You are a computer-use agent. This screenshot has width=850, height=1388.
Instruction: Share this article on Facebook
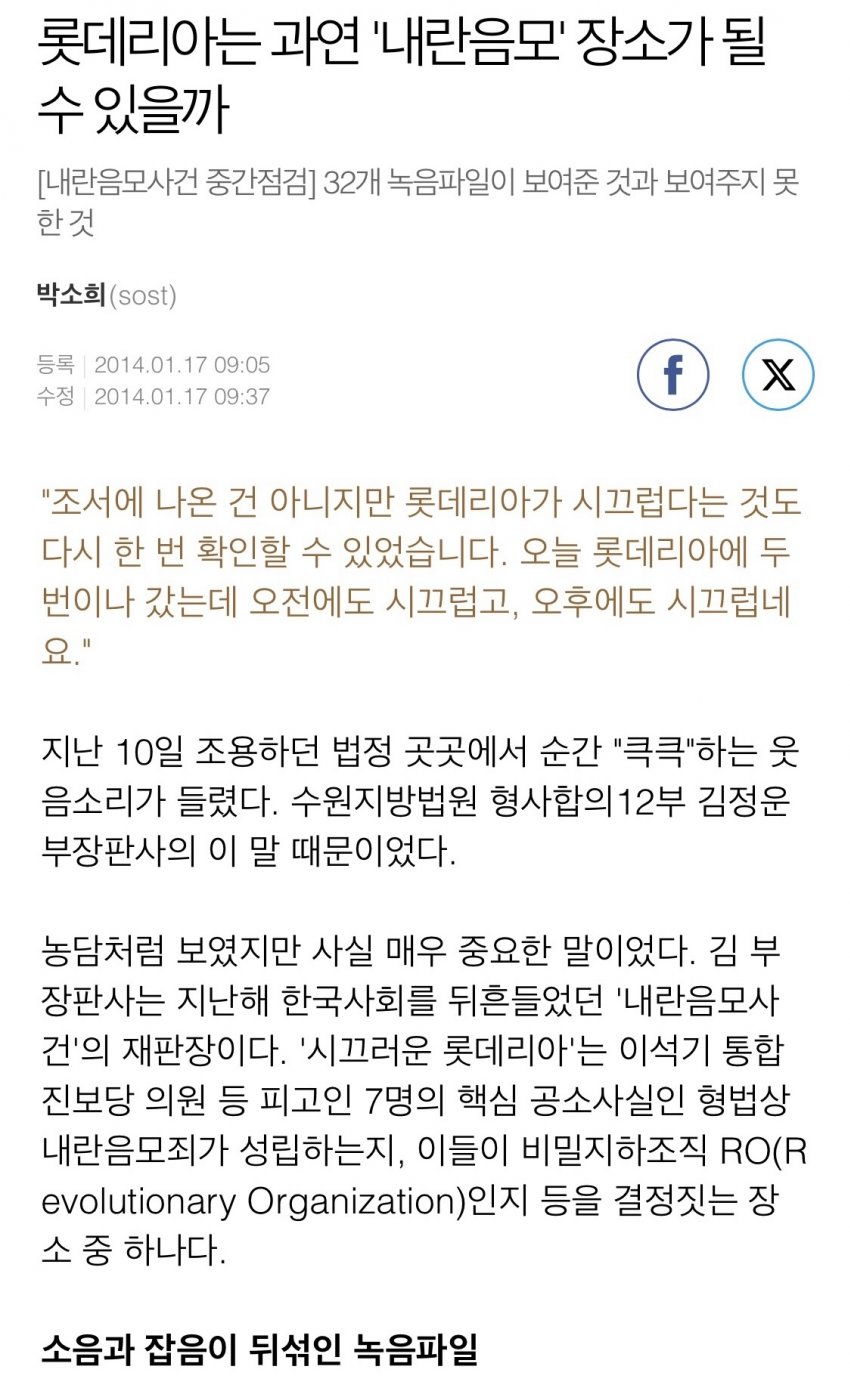click(673, 375)
